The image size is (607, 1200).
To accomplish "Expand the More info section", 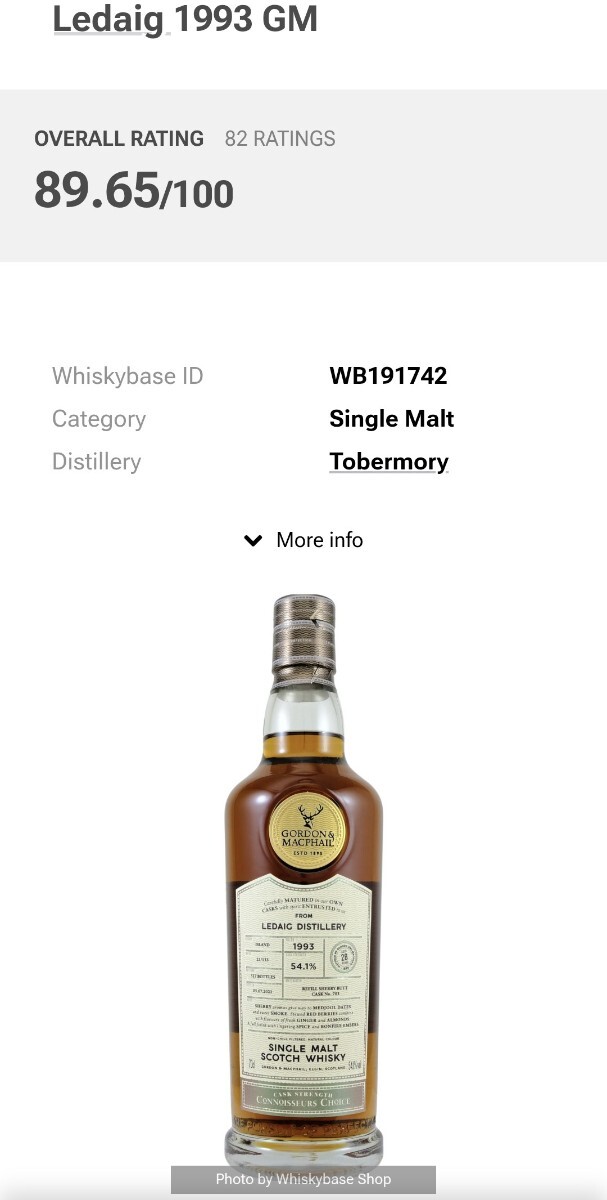I will (x=304, y=540).
